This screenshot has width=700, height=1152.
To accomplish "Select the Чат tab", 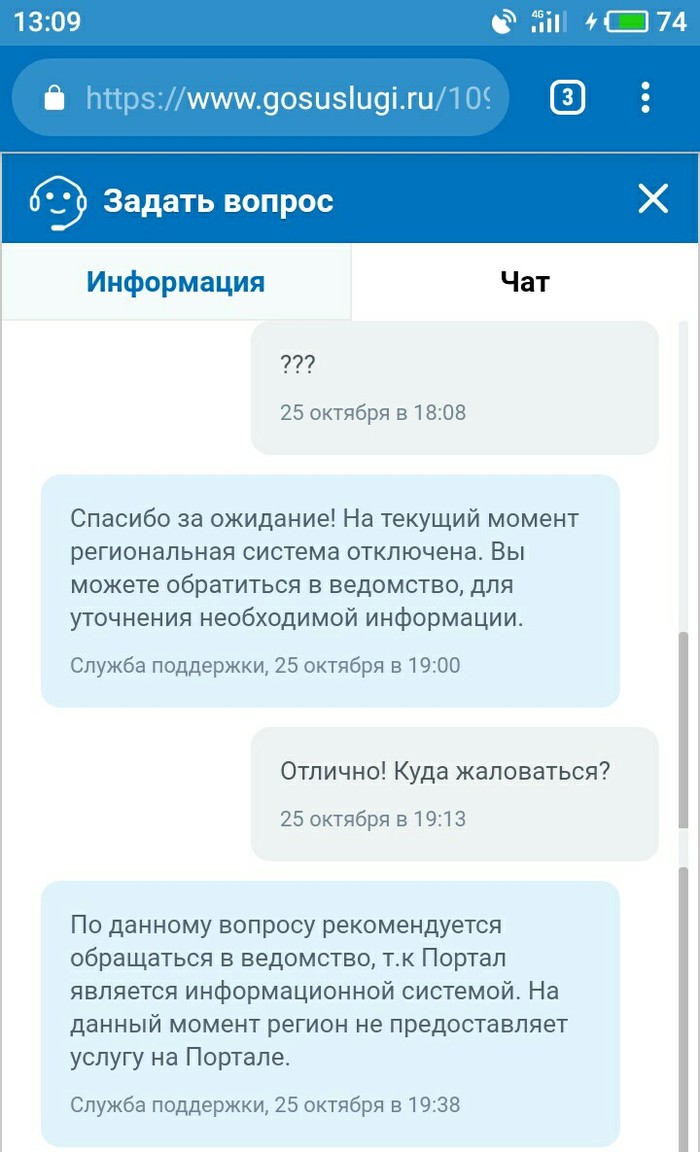I will pyautogui.click(x=525, y=282).
